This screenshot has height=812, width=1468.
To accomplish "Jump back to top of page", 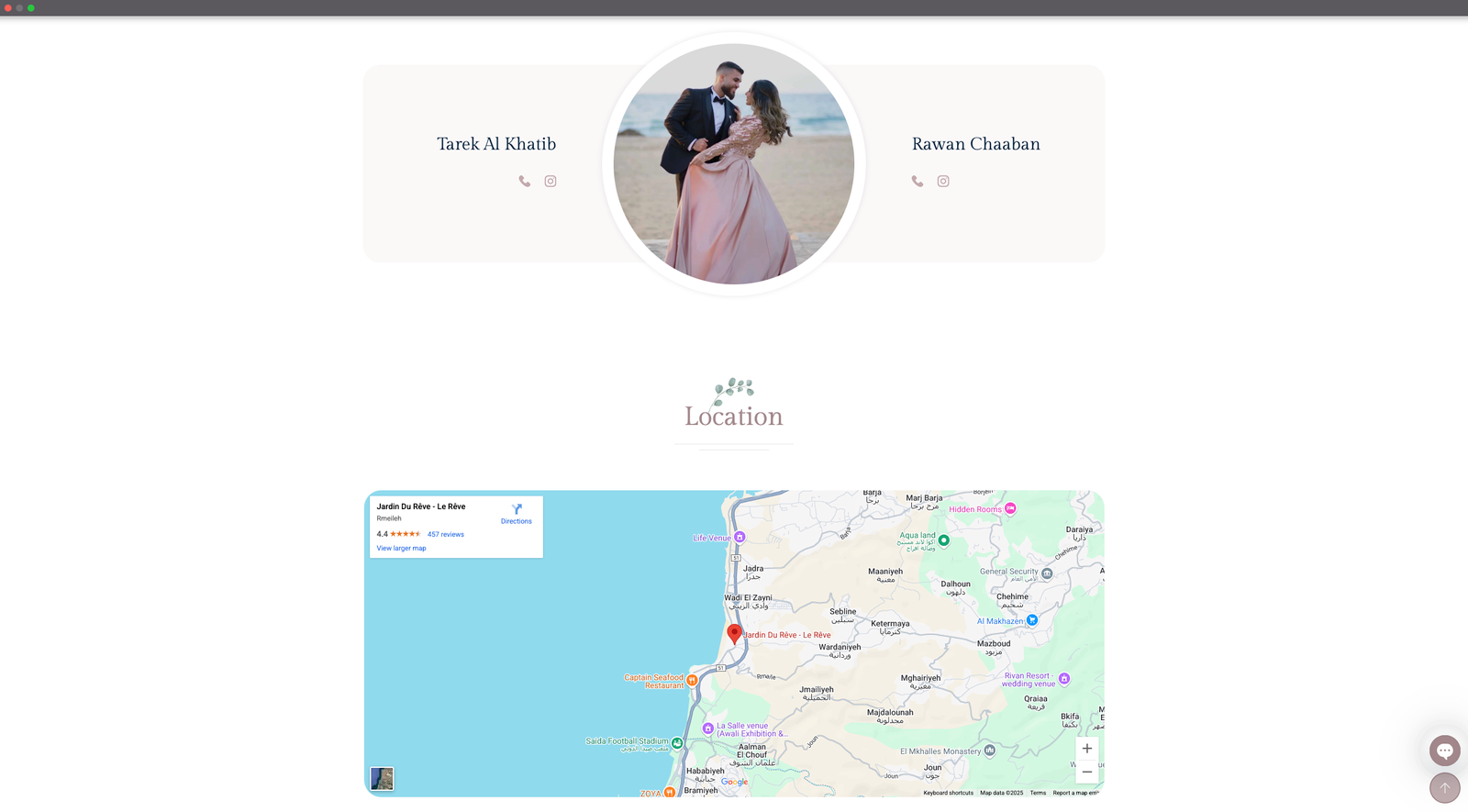I will point(1444,788).
